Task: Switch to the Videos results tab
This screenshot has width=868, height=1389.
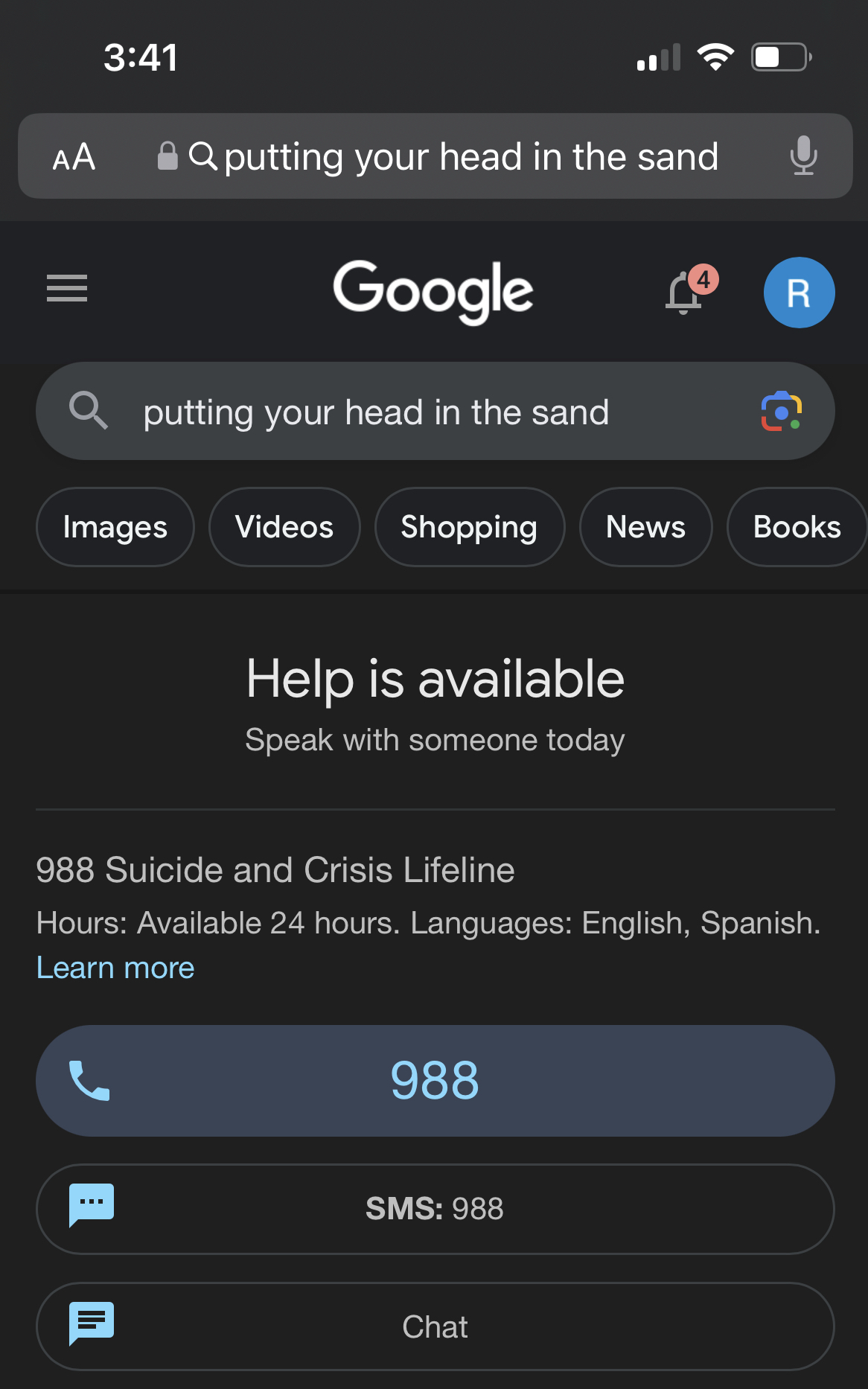Action: [x=284, y=527]
